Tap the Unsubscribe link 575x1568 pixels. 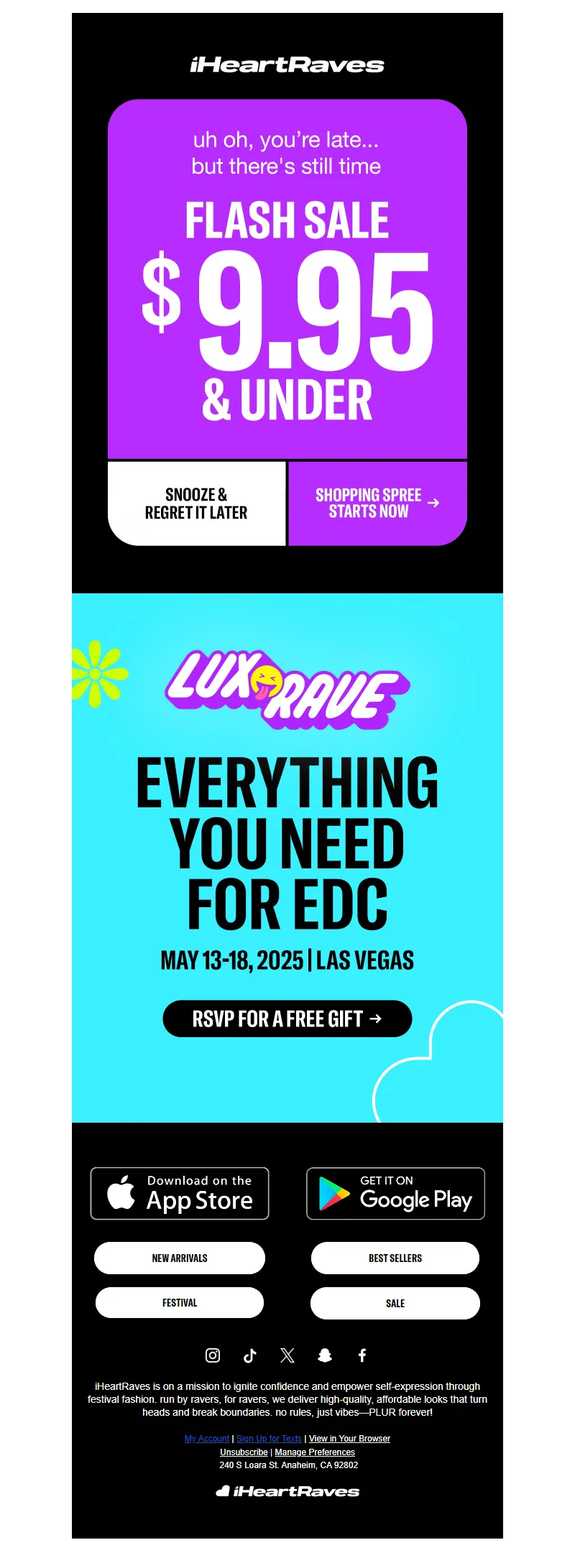coord(244,1452)
